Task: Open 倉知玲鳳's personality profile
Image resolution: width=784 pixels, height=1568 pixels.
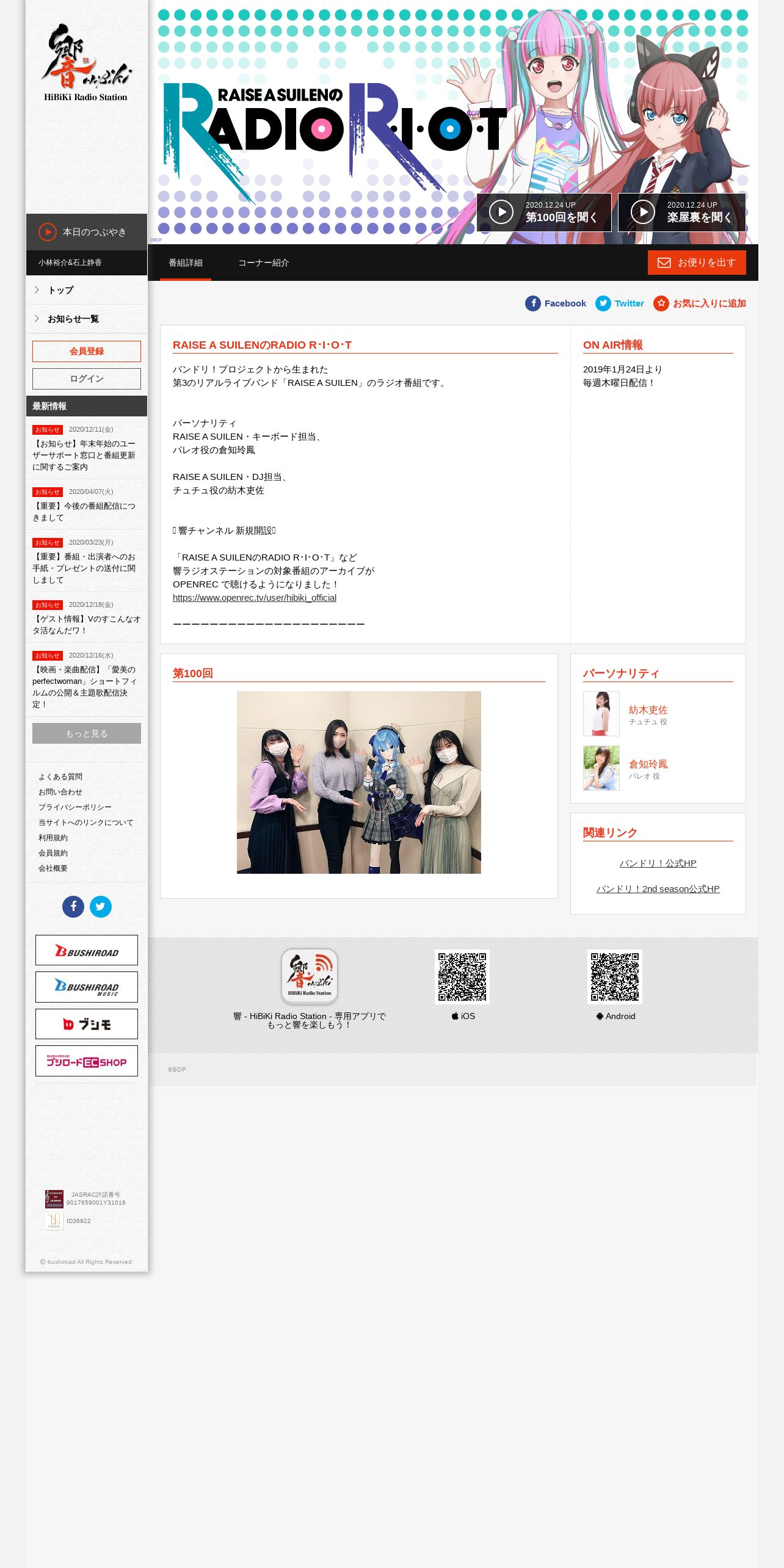Action: [648, 764]
